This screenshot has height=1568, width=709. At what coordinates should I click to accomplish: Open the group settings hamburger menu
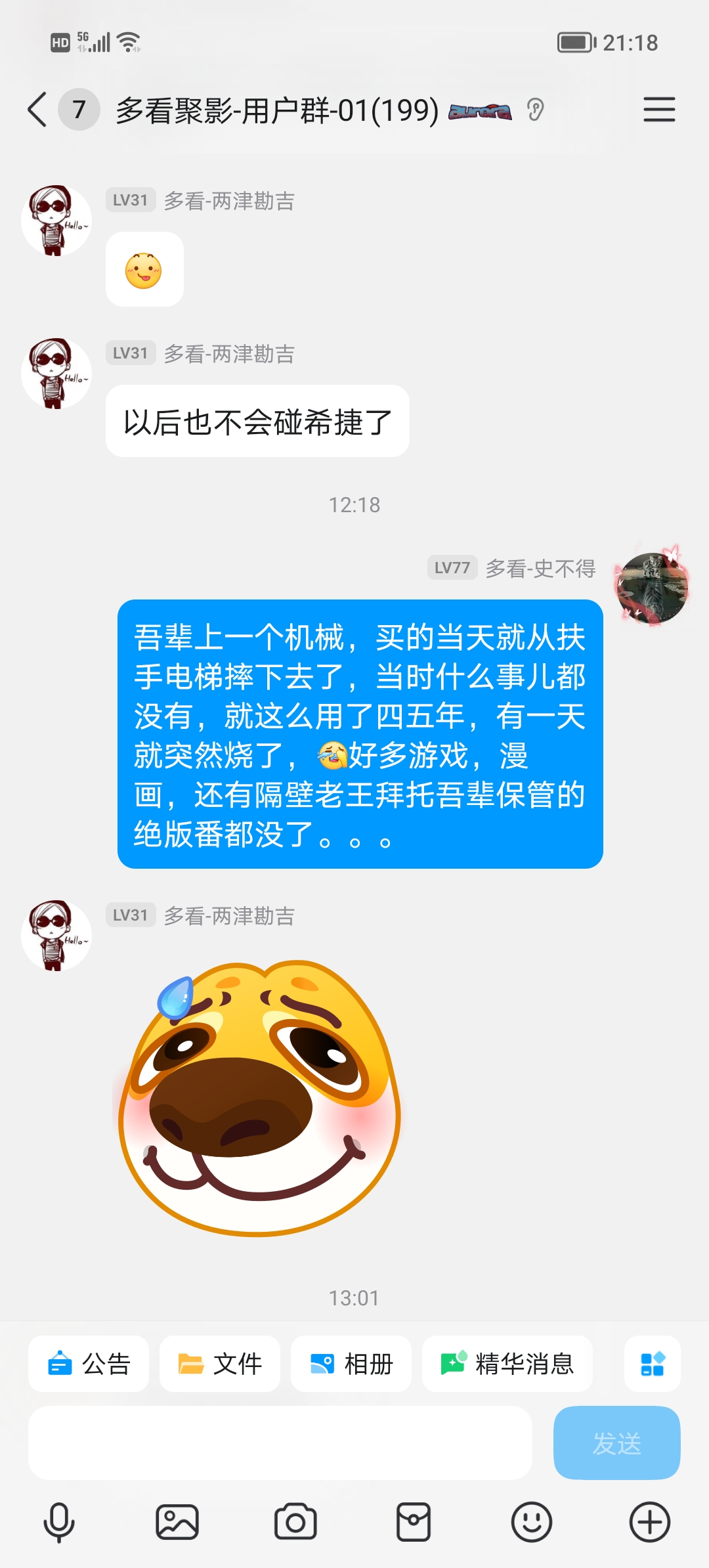pyautogui.click(x=658, y=109)
